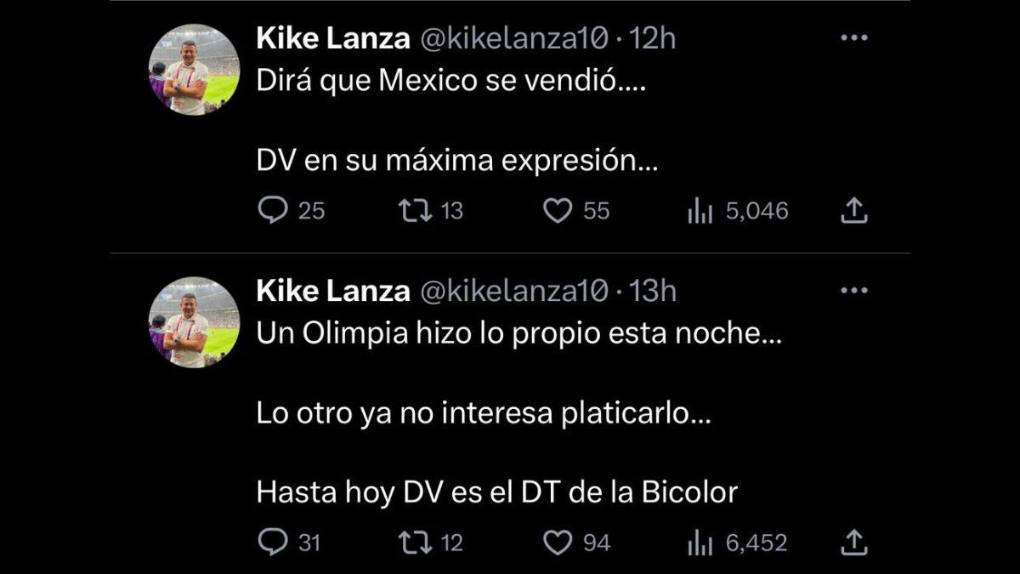Share the "Dirá que Mexico se vendió" tweet

coord(853,210)
